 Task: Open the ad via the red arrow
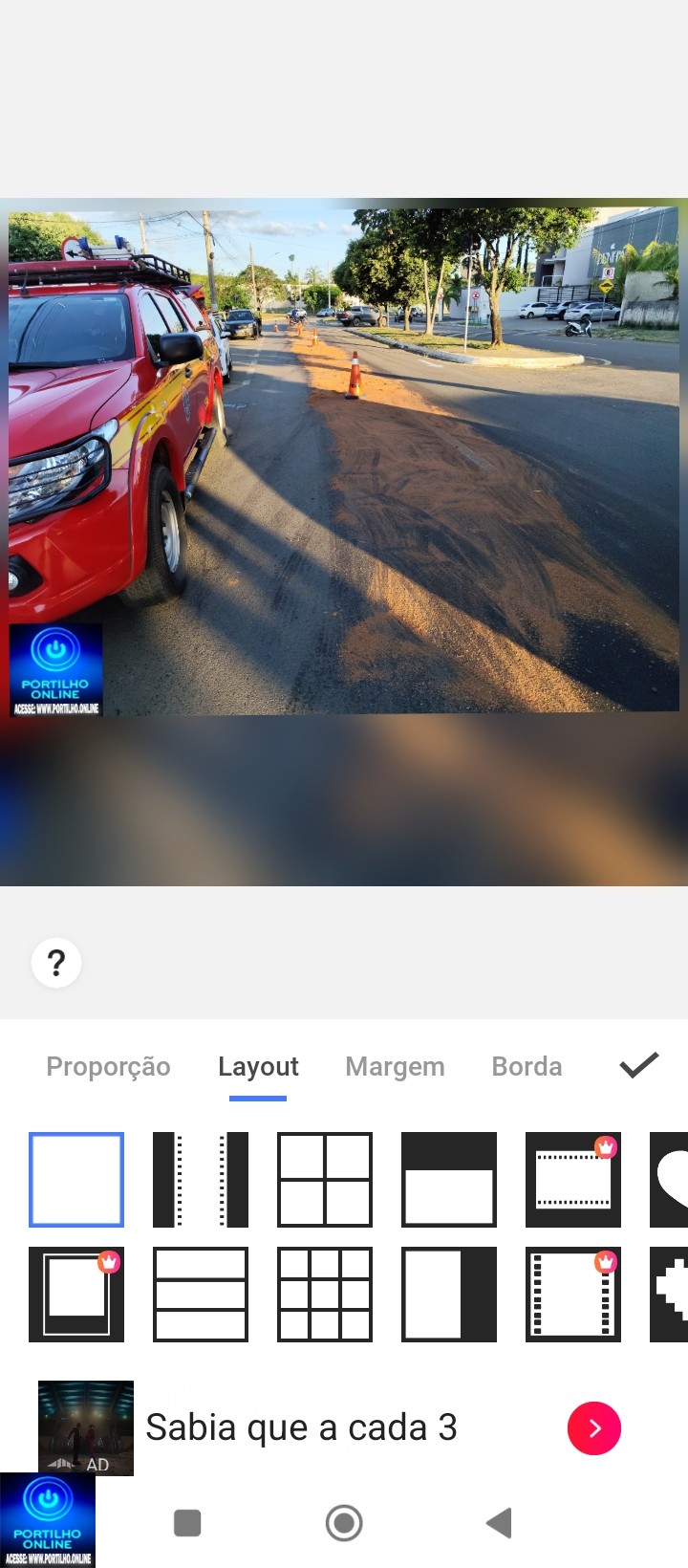click(x=594, y=1428)
